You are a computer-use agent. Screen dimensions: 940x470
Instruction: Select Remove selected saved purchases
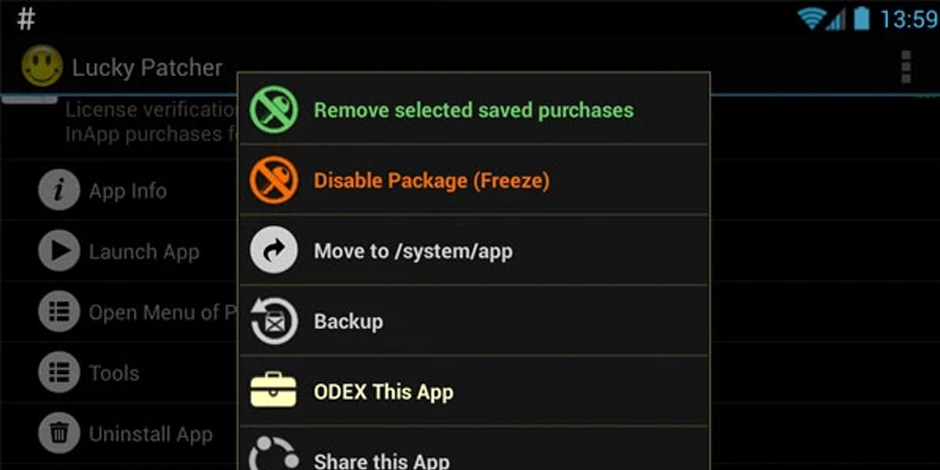pyautogui.click(x=473, y=110)
